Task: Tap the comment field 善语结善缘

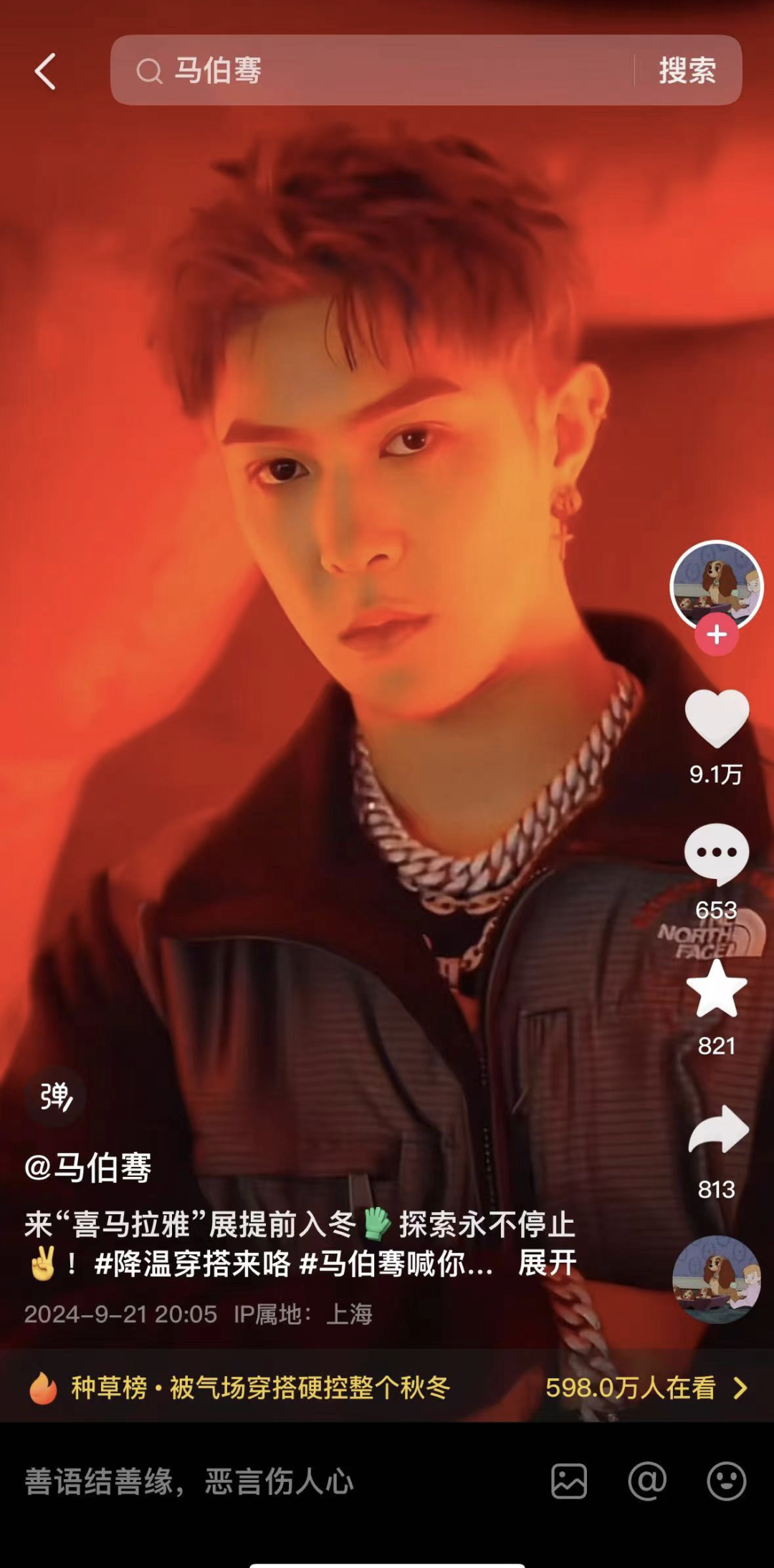Action: 190,1482
